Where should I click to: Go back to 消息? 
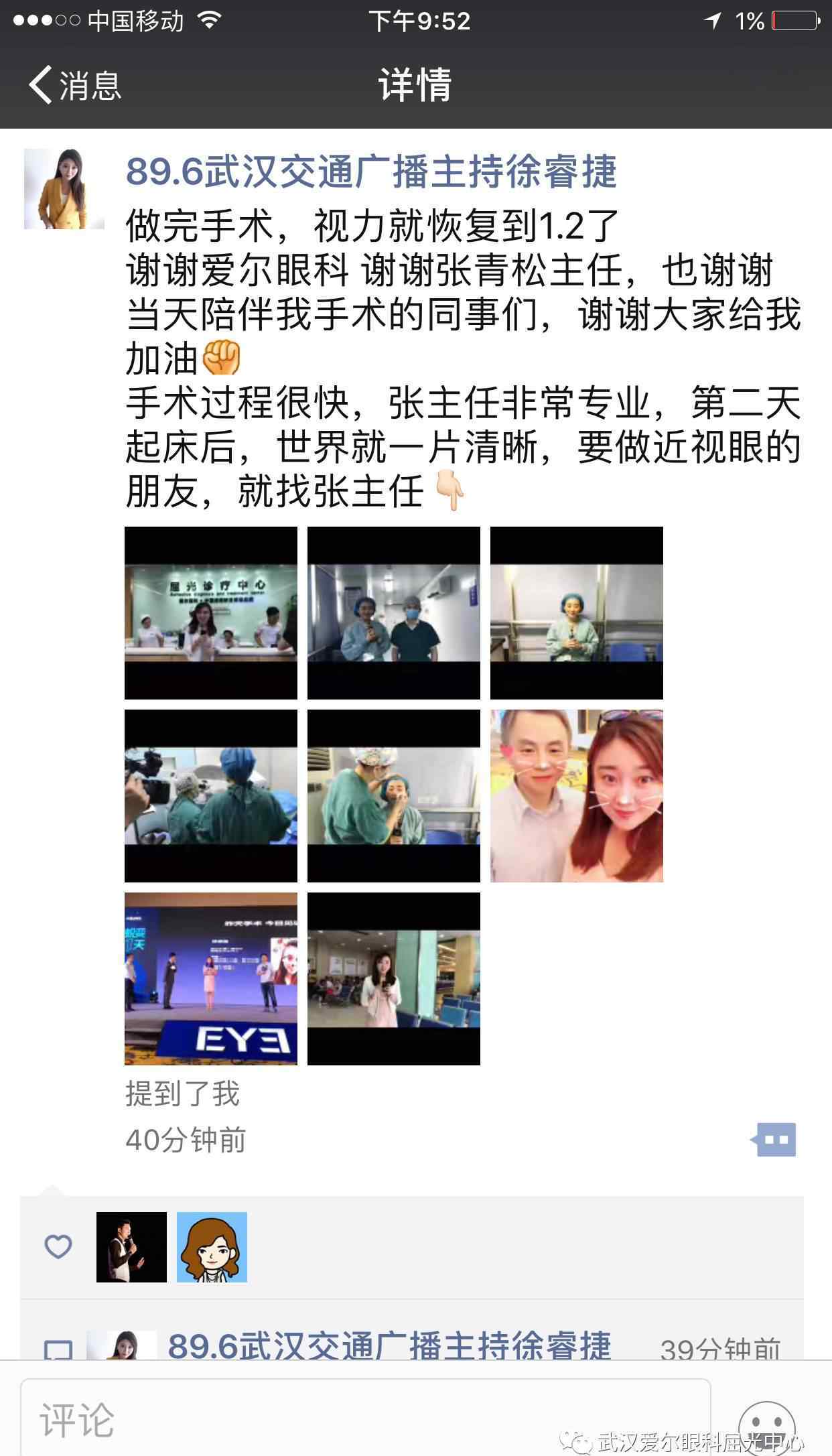point(75,85)
